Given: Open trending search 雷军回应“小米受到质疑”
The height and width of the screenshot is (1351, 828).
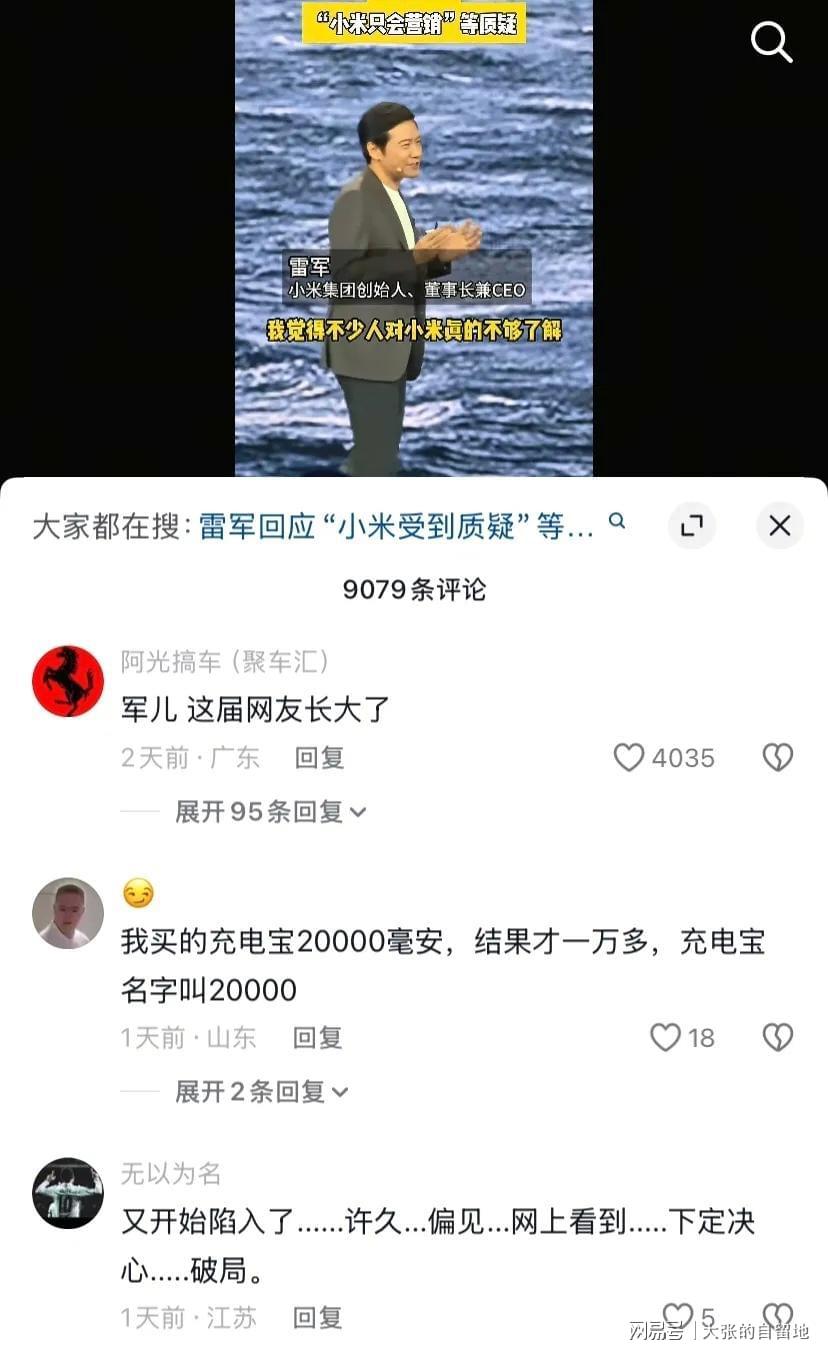Looking at the screenshot, I should pyautogui.click(x=396, y=527).
